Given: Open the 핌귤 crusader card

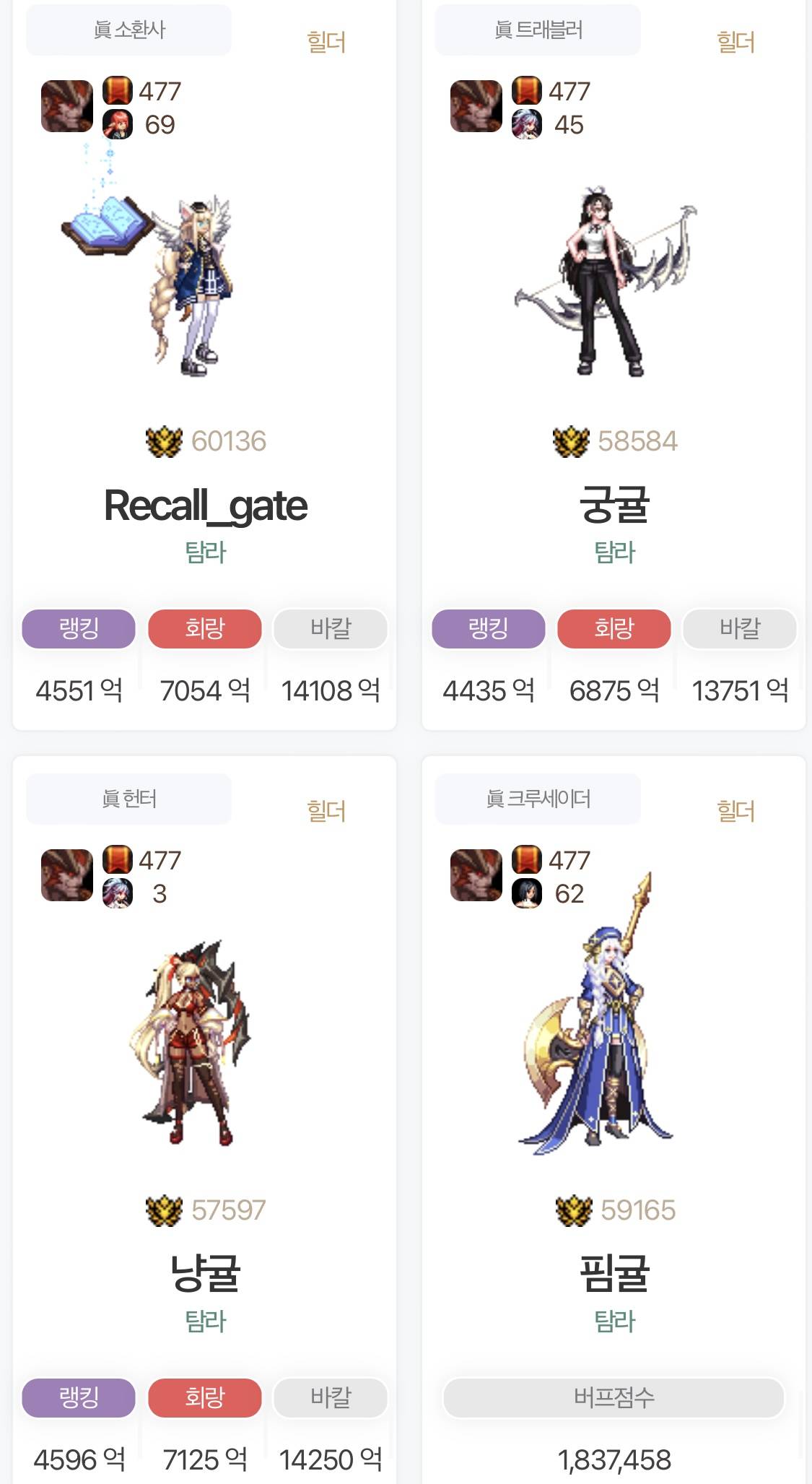Looking at the screenshot, I should coord(614,1273).
